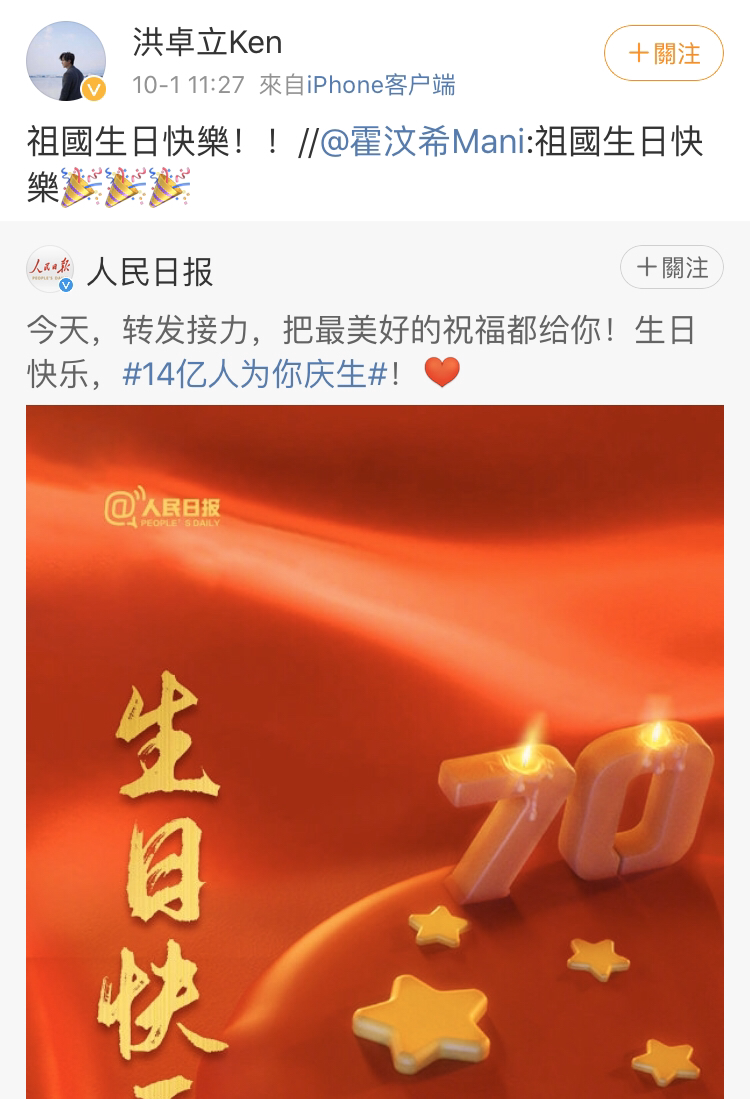Follow 人民日报 account

pyautogui.click(x=671, y=268)
